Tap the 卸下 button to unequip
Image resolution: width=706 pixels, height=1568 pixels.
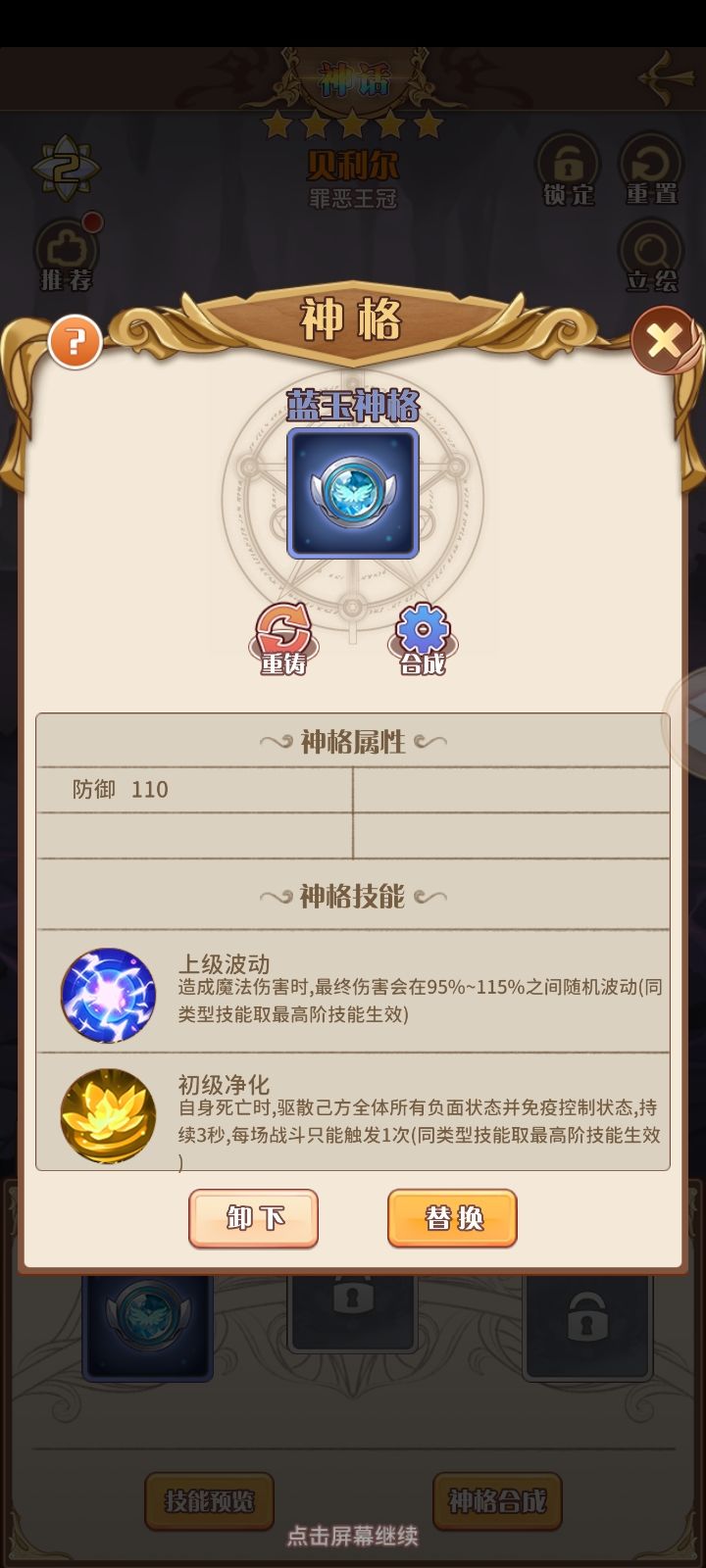tap(253, 1218)
